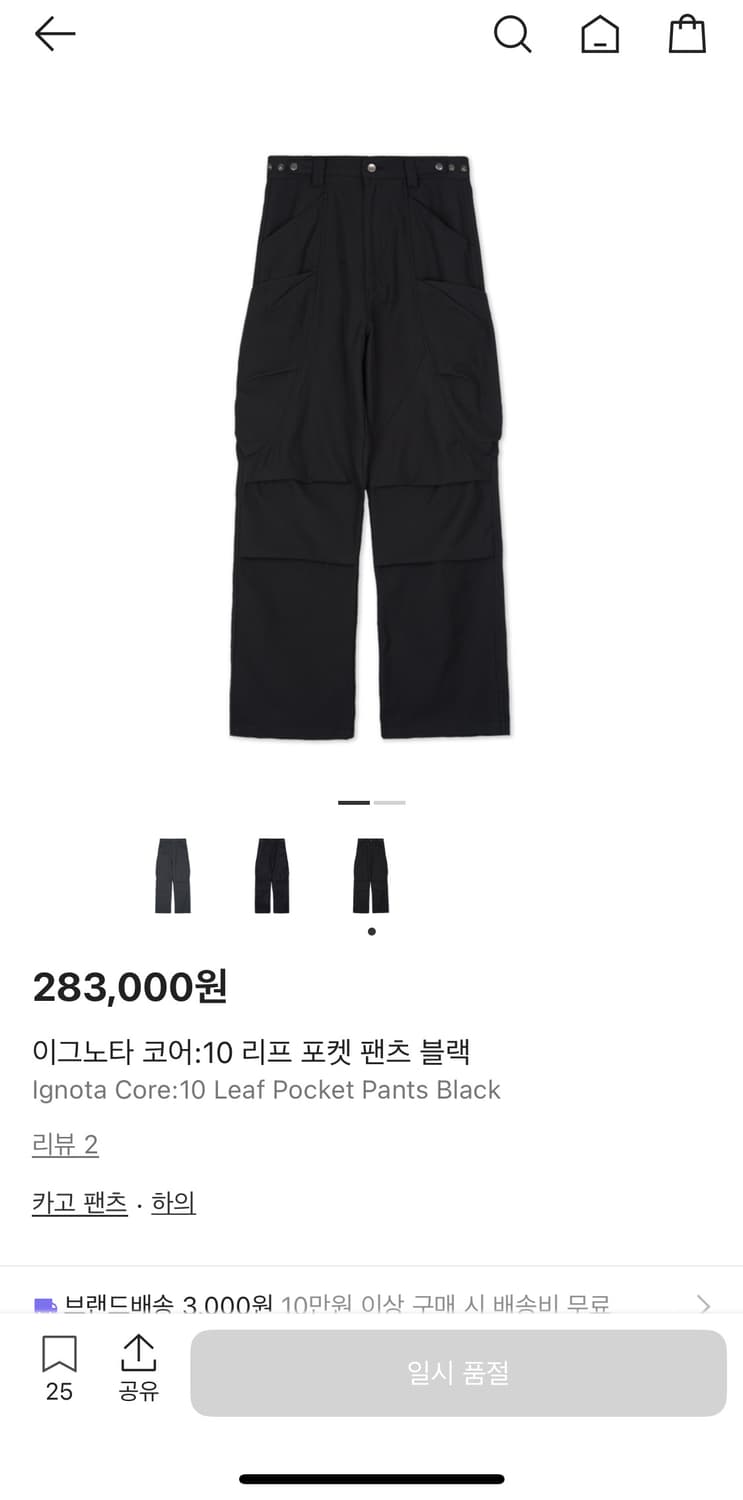Open the 리뷰 2 reviews link
This screenshot has width=743, height=1500.
[65, 1143]
